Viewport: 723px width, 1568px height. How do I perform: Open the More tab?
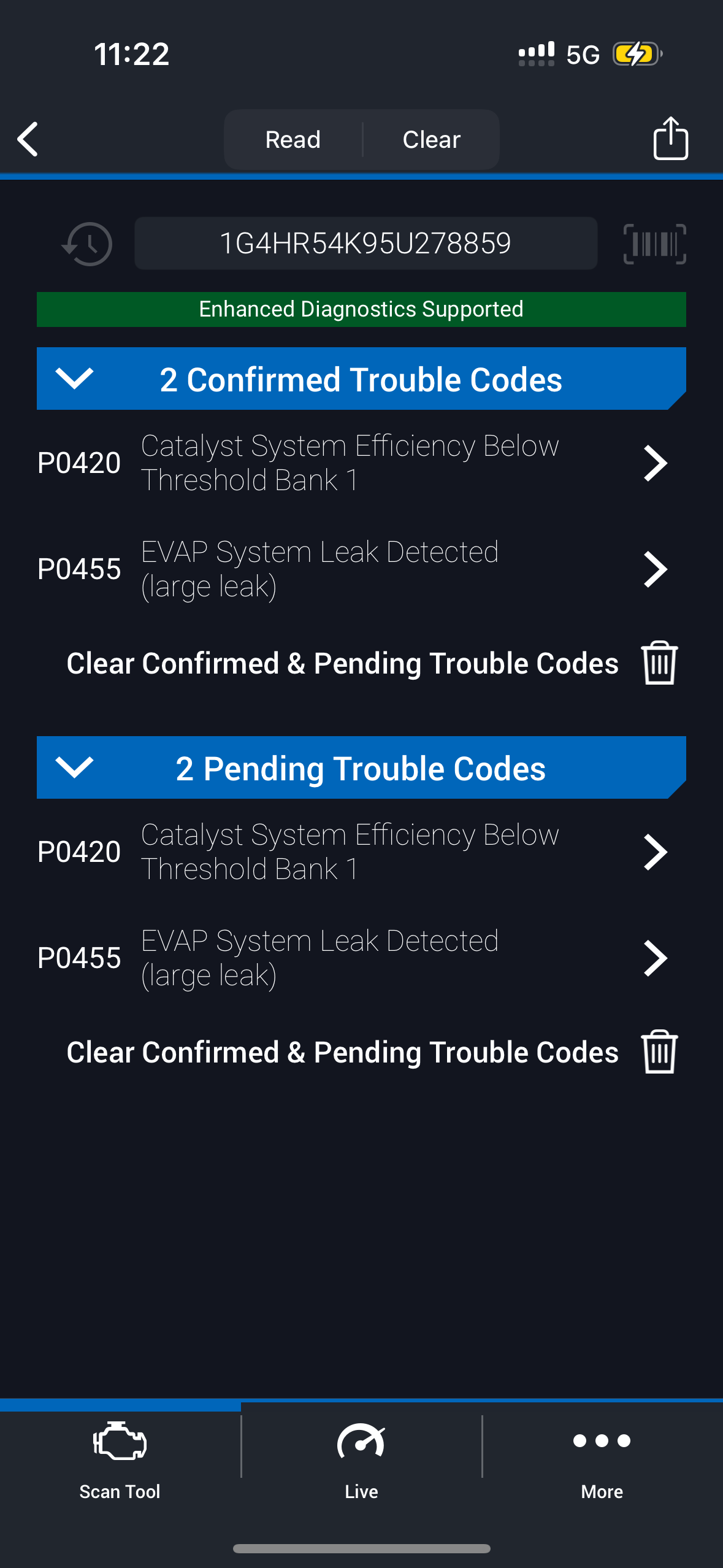(x=602, y=1461)
